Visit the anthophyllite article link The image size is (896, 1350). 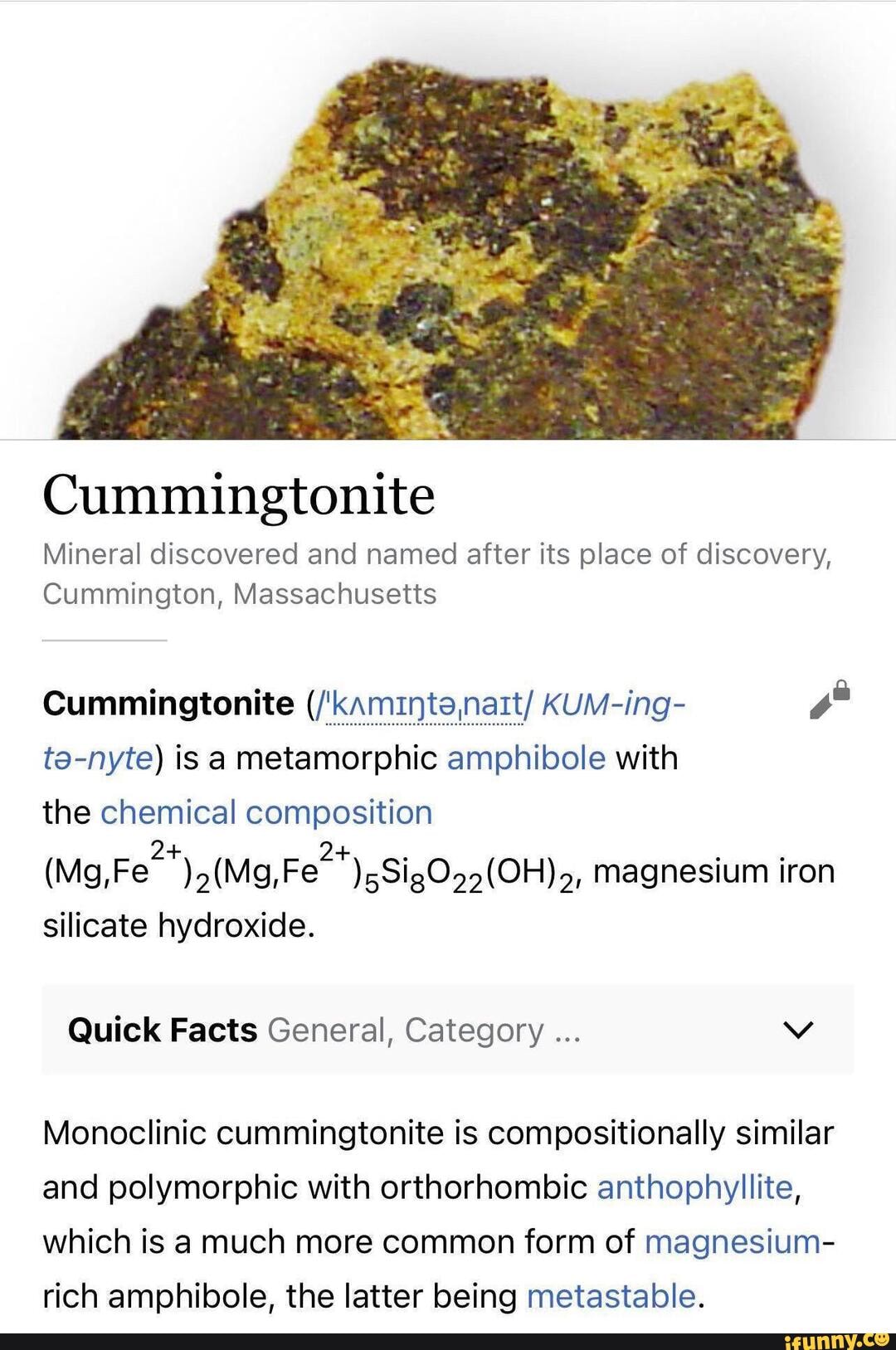pos(695,1187)
